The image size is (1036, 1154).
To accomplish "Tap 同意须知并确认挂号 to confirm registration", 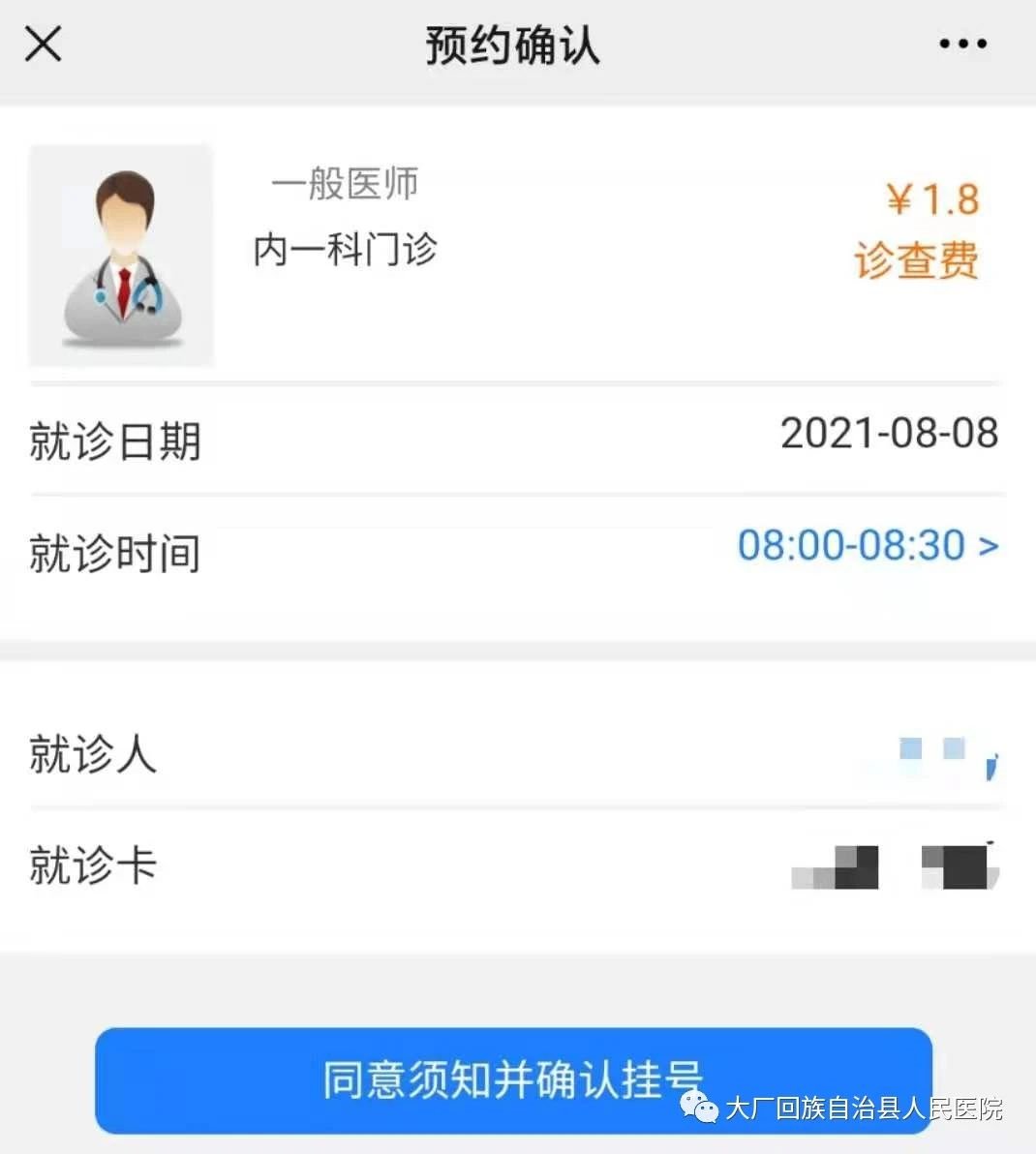I will [513, 1079].
